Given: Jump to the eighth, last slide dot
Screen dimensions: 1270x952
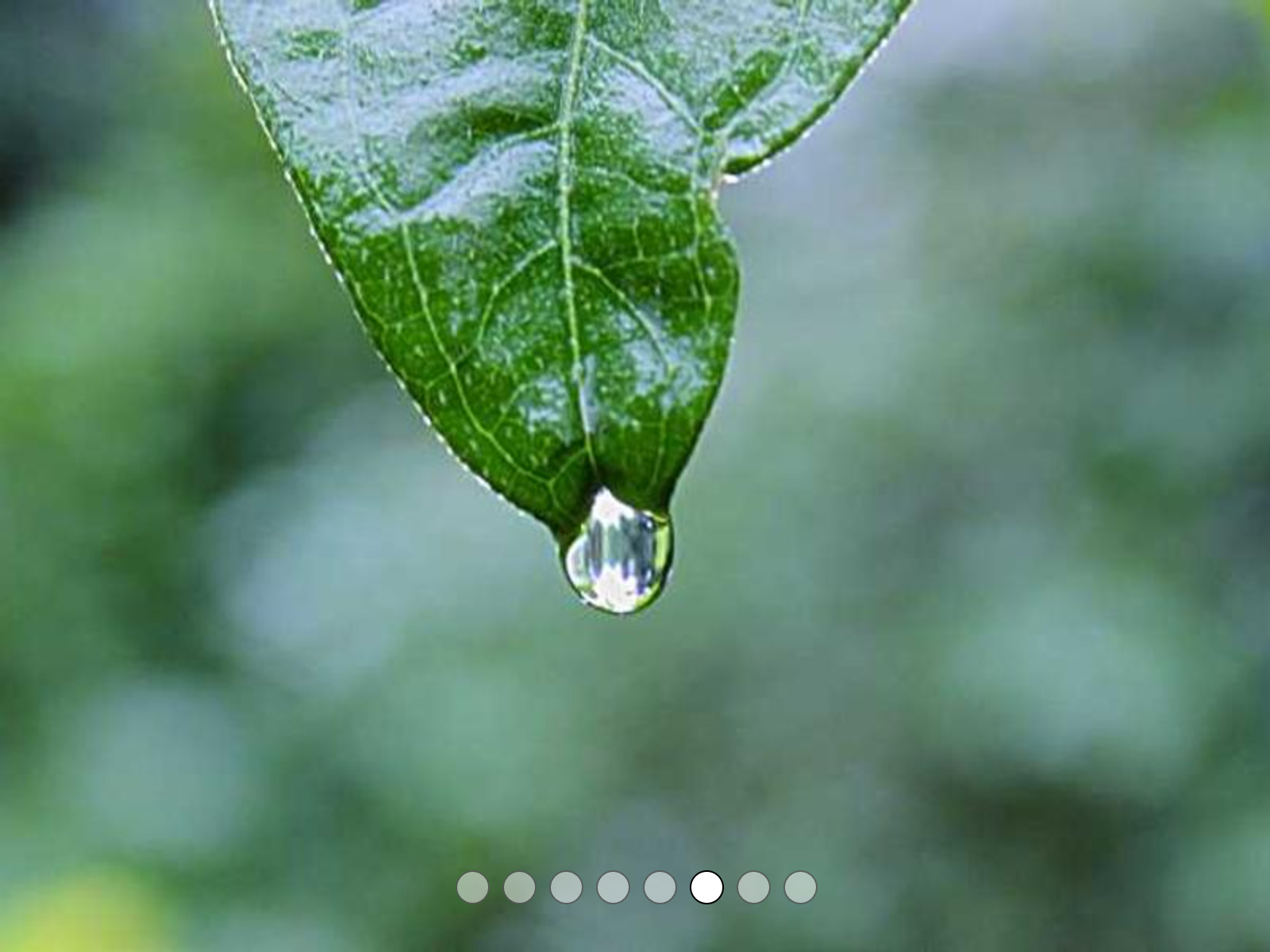Looking at the screenshot, I should click(800, 887).
